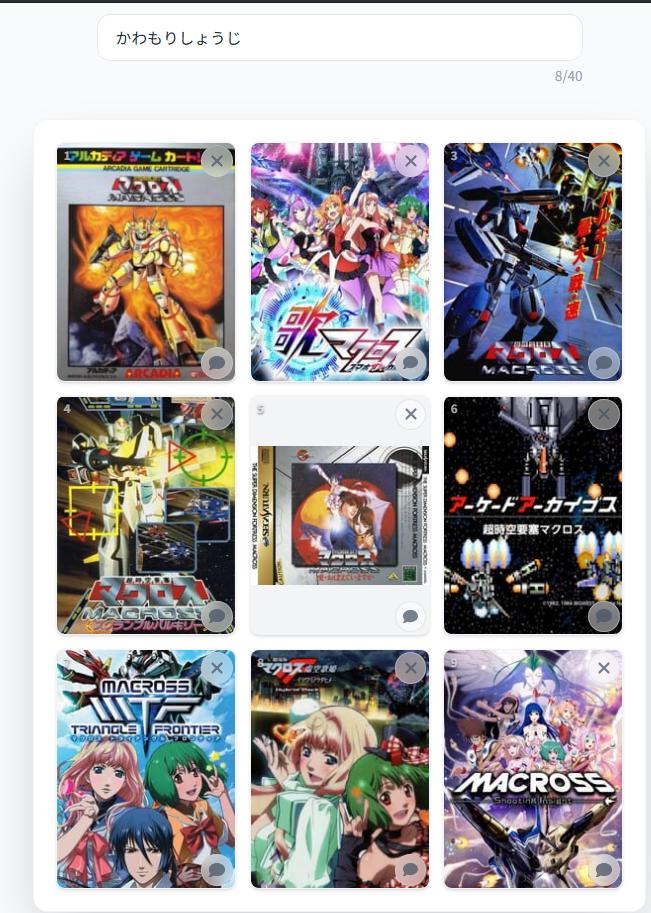Comment on Macross Triangle Frontier cover

(217, 870)
